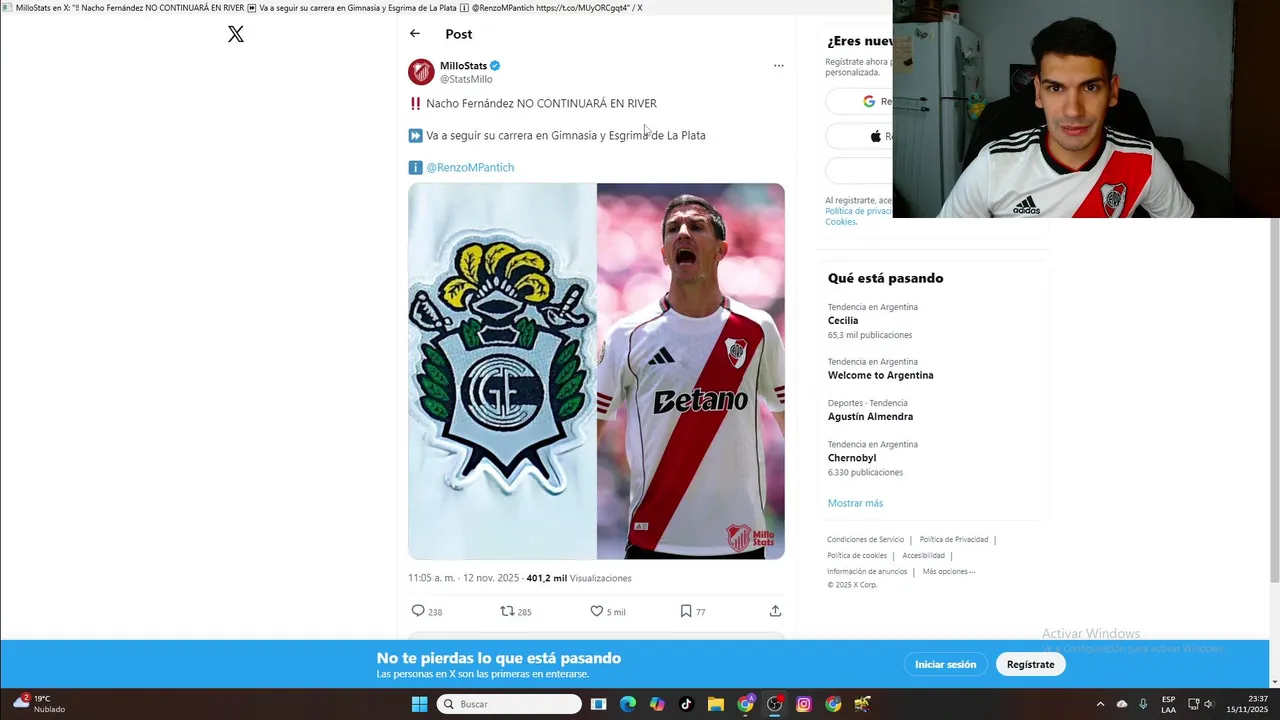Viewport: 1280px width, 720px height.
Task: Open Condiciones de Servicio link
Action: 865,540
